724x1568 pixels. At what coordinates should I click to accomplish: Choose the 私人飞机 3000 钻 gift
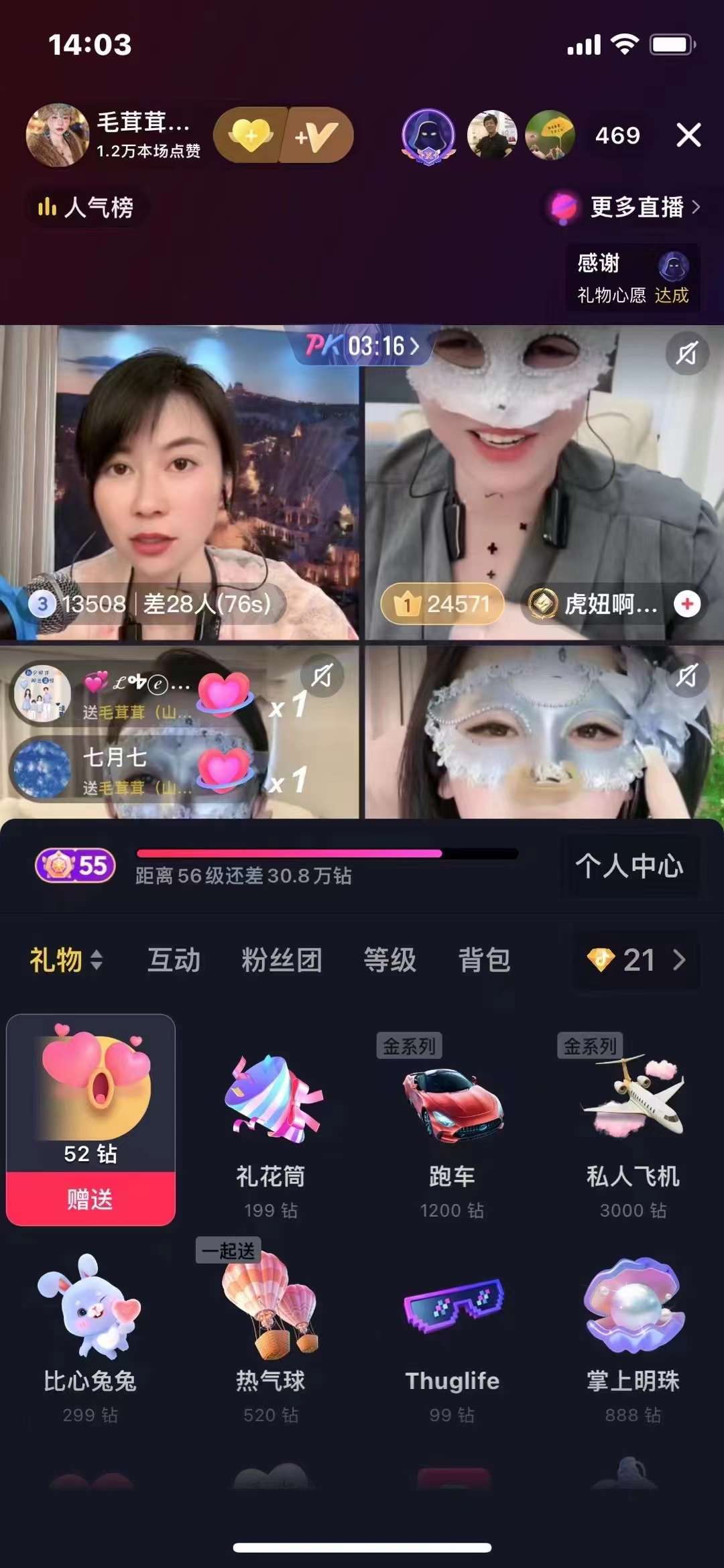click(633, 1126)
